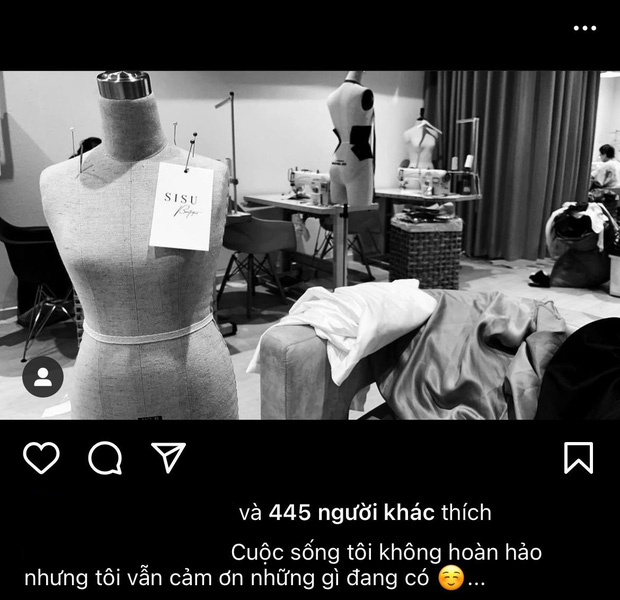Viewport: 620px width, 600px height.
Task: Expand the truncated caption text
Action: (x=477, y=578)
